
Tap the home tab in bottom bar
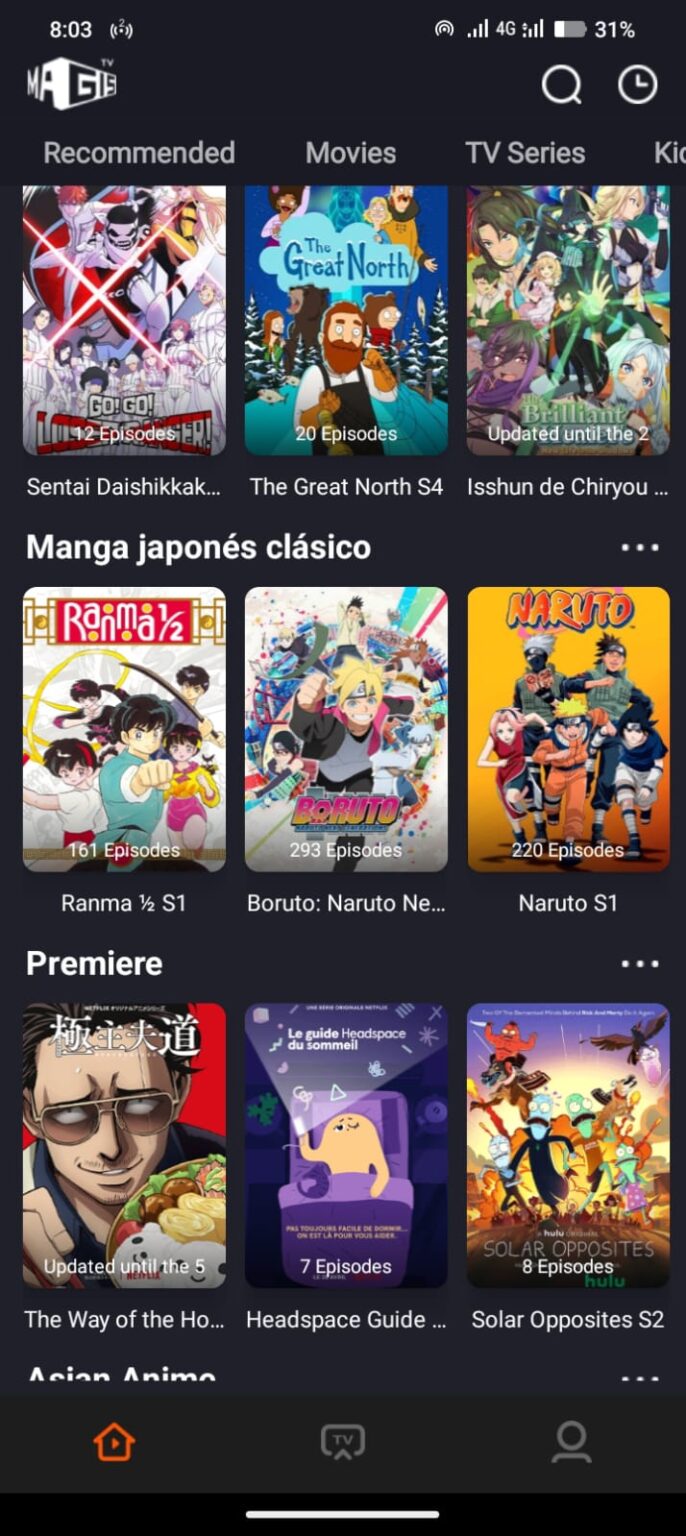click(x=114, y=1442)
